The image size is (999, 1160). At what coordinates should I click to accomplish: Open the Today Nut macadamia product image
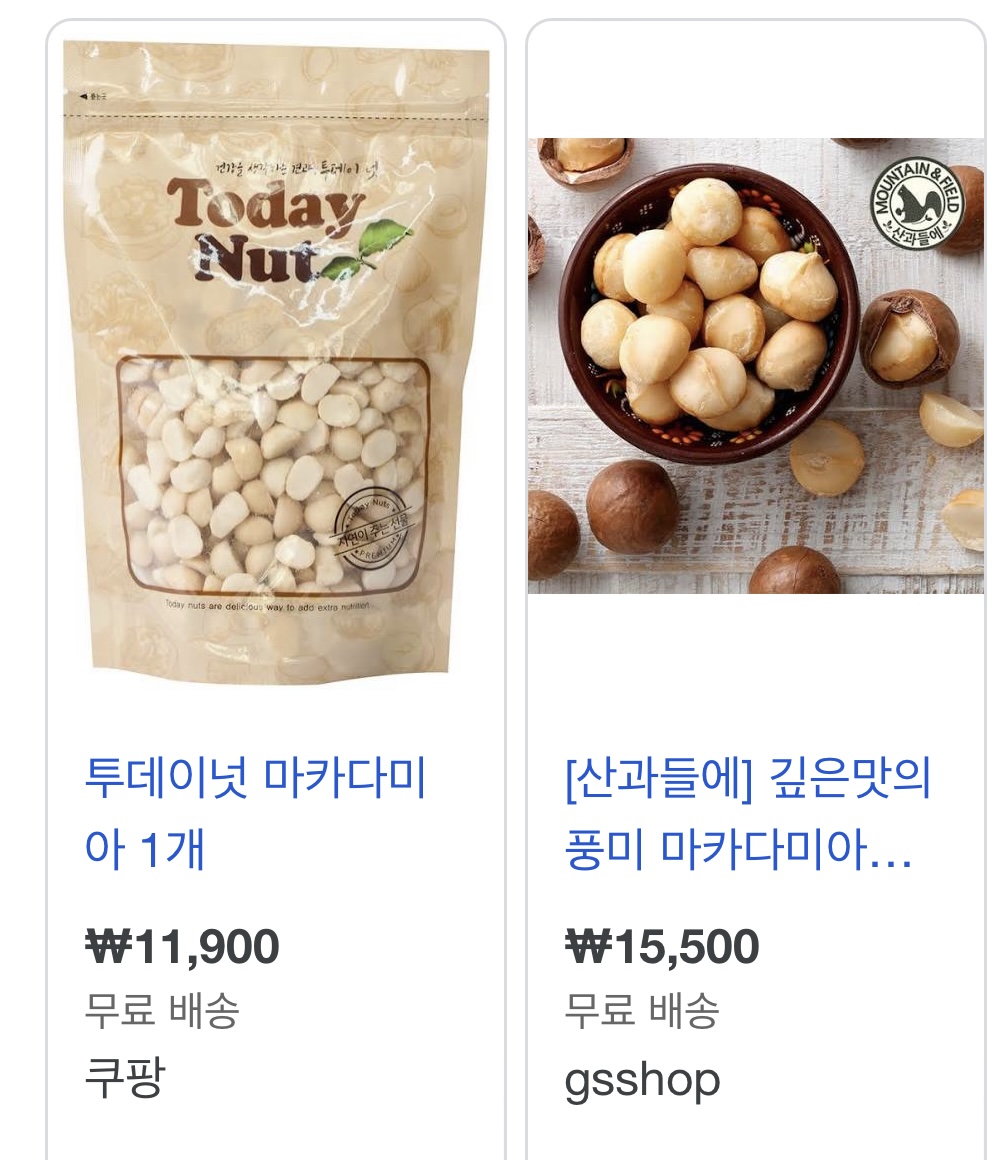[276, 362]
